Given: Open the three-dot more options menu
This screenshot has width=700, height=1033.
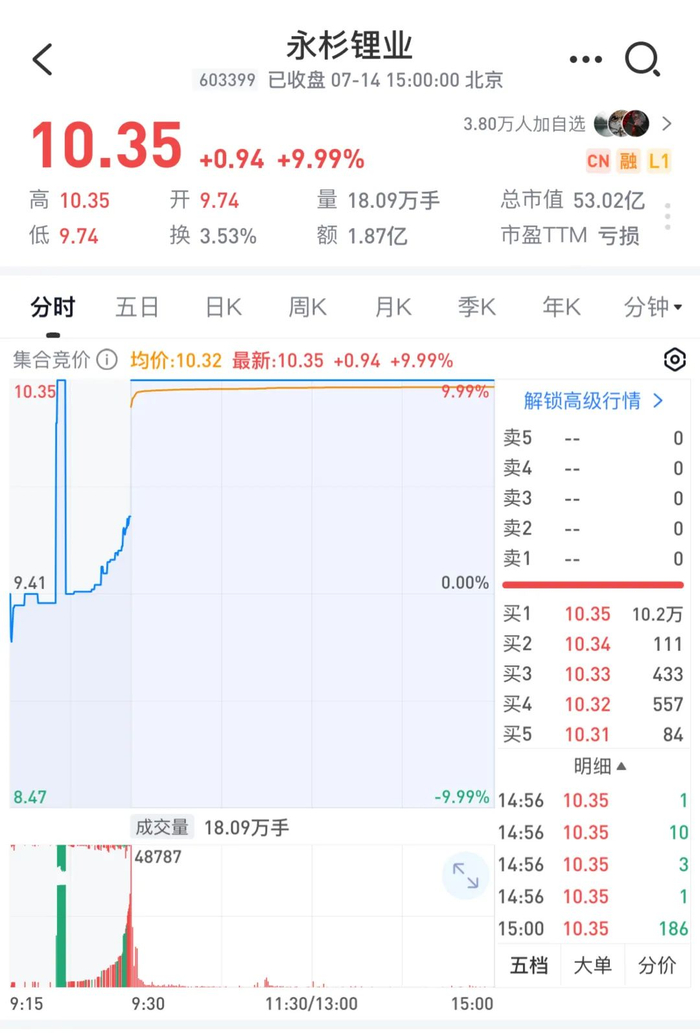Looking at the screenshot, I should click(x=586, y=60).
